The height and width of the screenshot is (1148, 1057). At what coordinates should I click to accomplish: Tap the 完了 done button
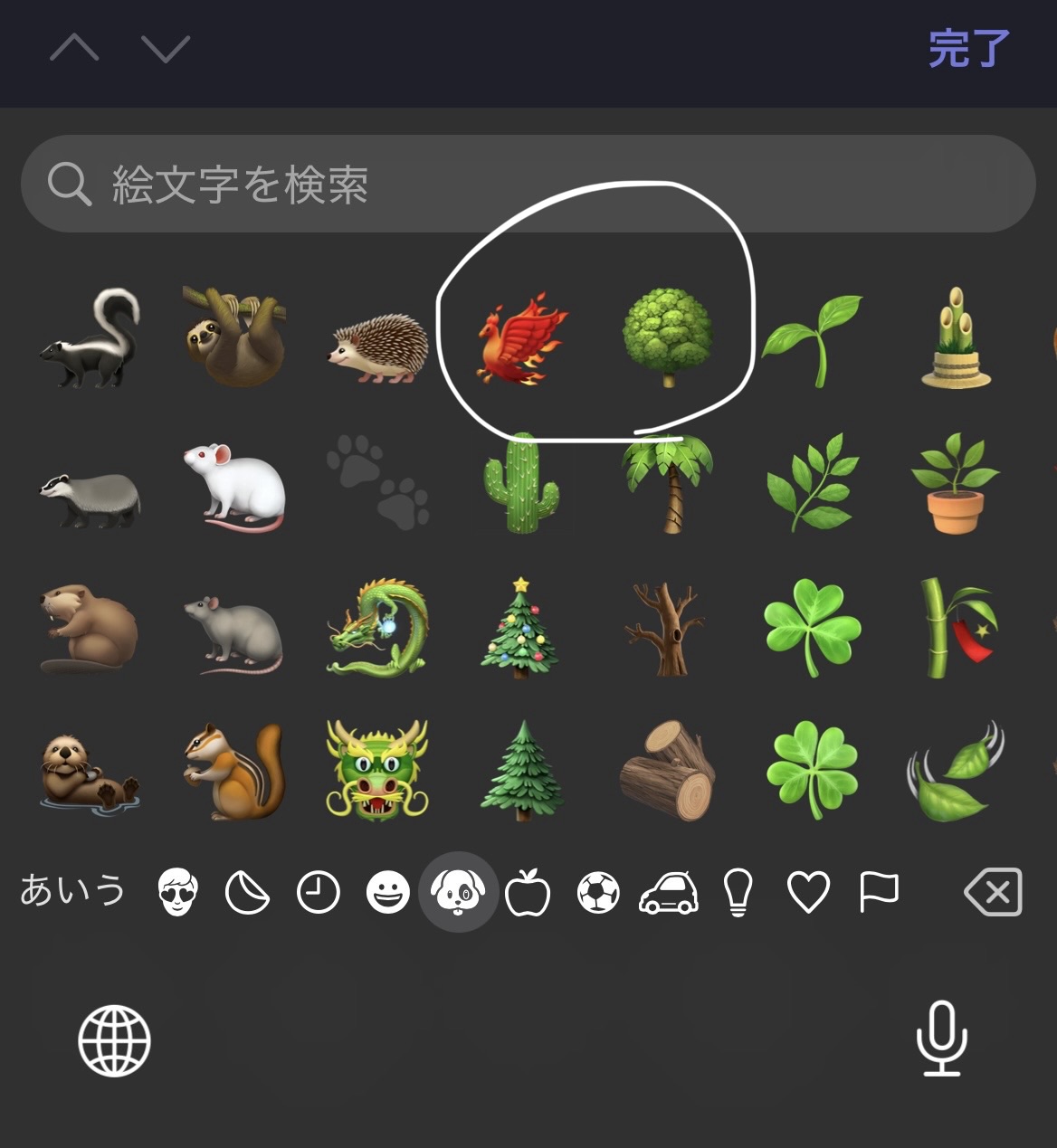tap(968, 49)
